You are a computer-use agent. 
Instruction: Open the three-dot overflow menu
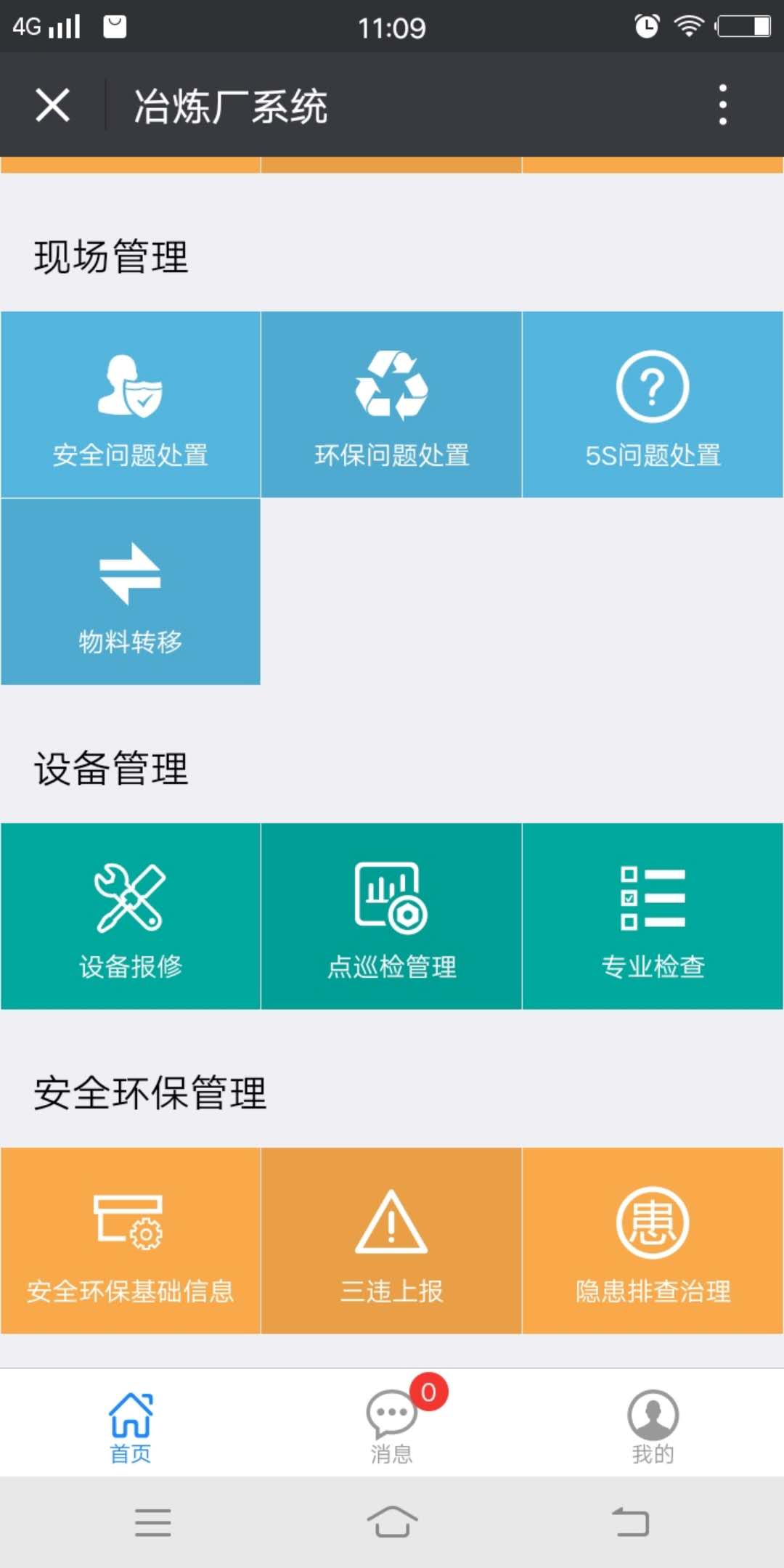[722, 105]
